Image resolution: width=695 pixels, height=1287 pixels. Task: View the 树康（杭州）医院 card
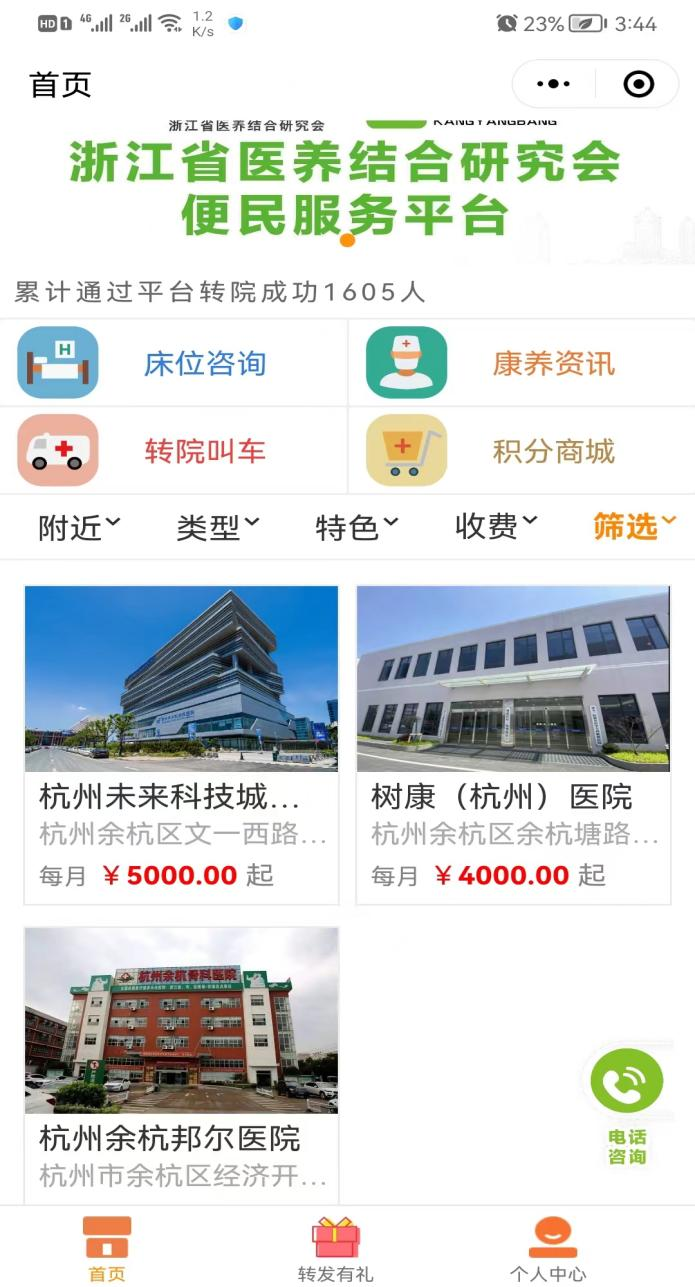click(513, 744)
